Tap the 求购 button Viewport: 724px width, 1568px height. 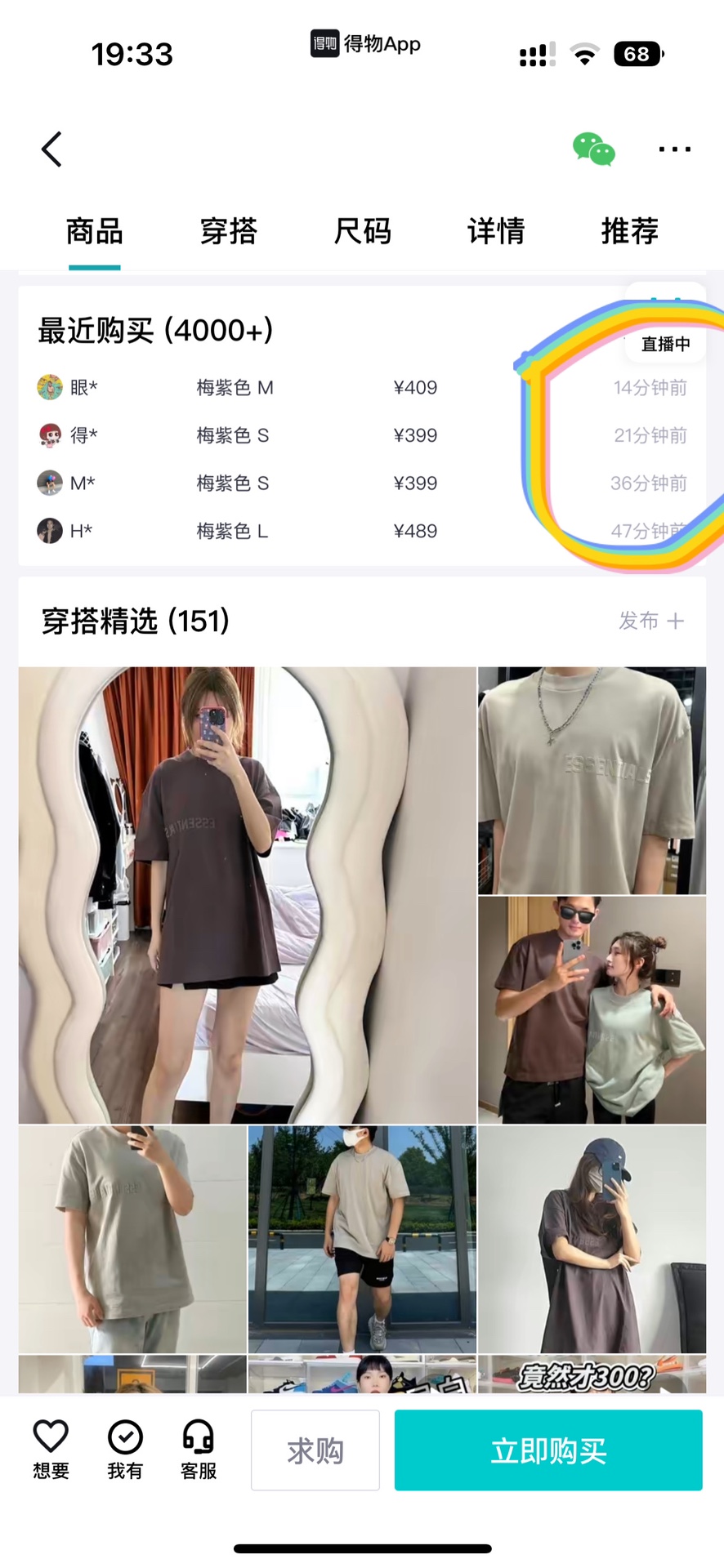tap(315, 1450)
